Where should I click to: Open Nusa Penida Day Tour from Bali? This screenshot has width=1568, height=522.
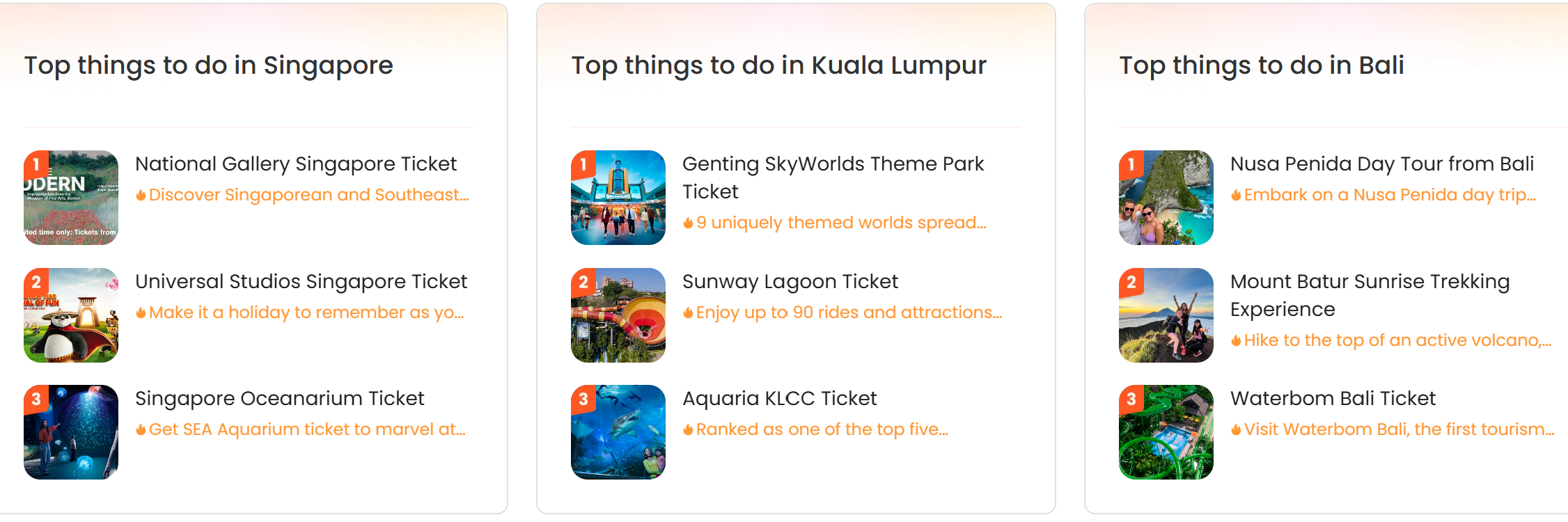point(1381,164)
